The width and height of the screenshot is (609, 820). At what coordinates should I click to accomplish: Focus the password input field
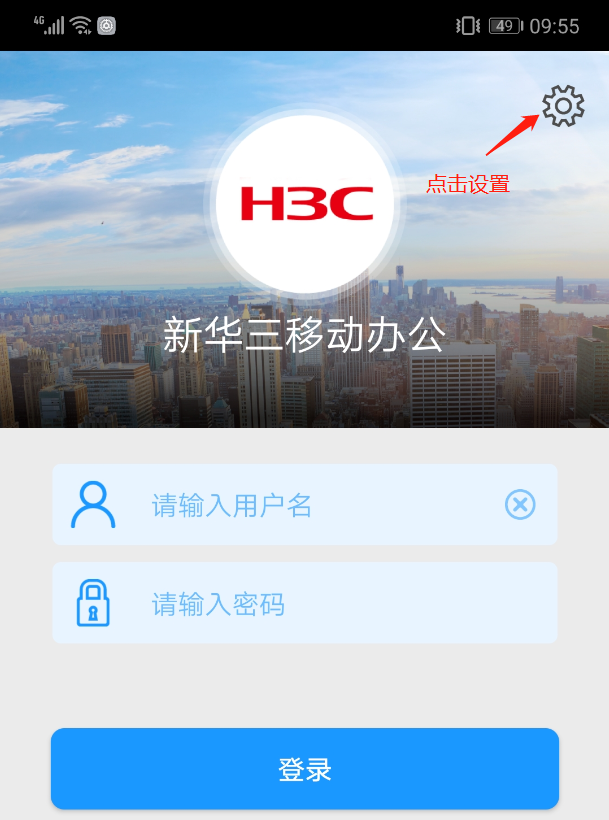point(320,603)
